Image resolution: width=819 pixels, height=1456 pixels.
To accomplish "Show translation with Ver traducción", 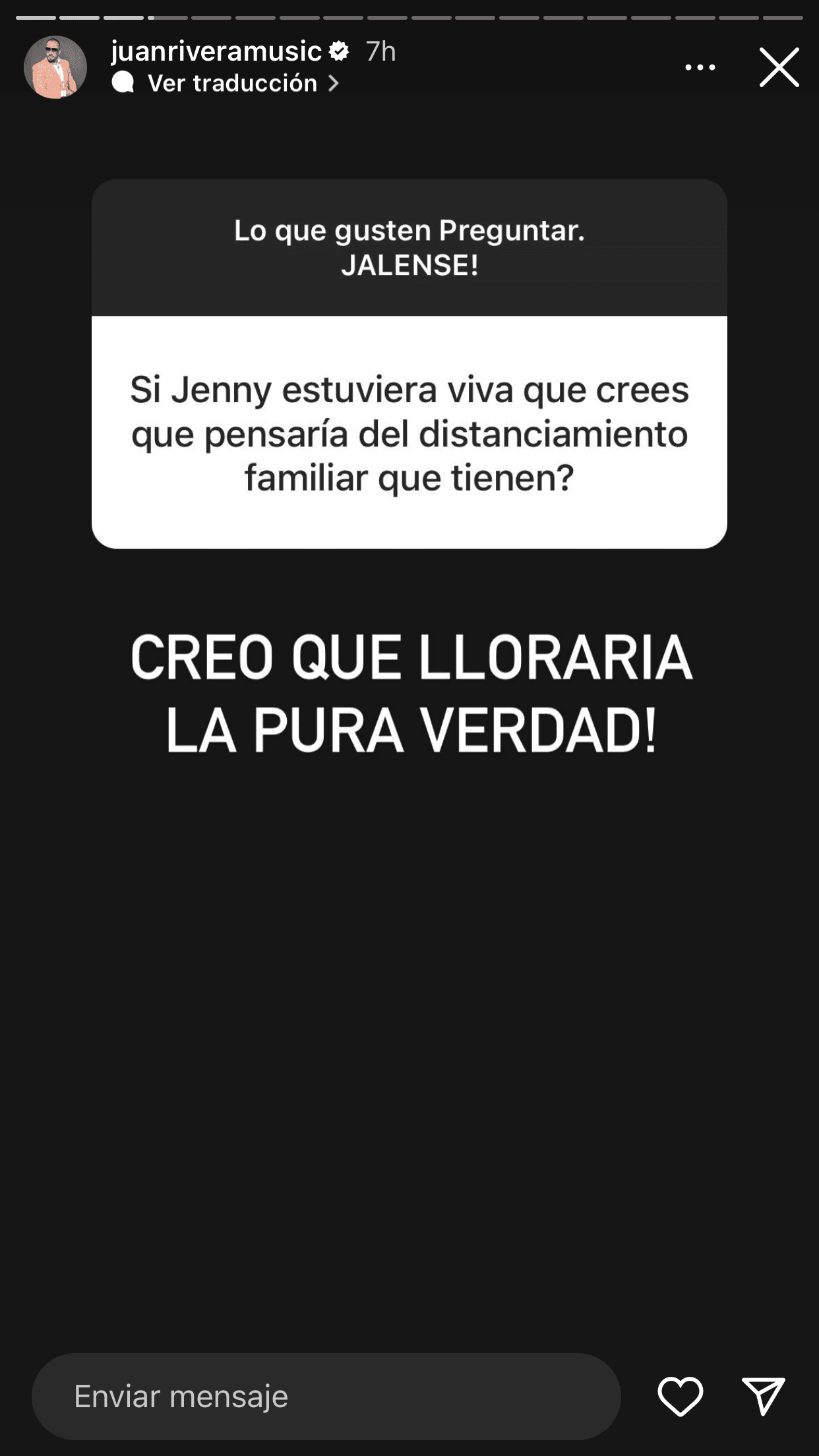I will 233,83.
